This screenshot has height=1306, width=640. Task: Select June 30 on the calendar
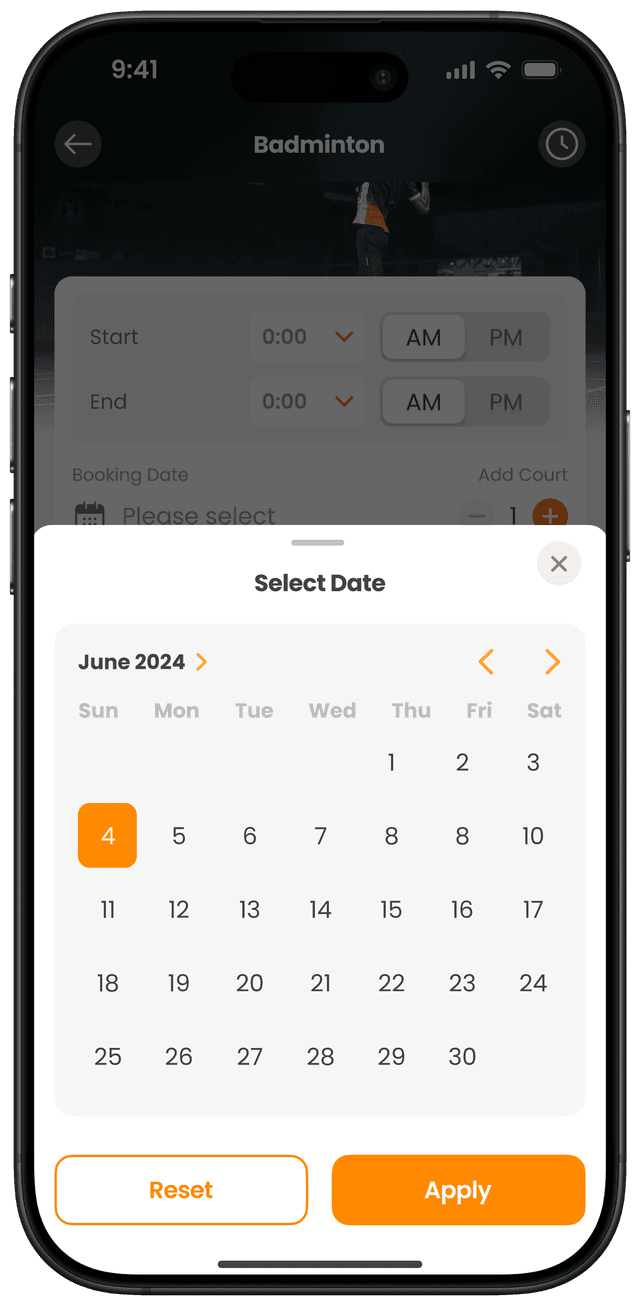[x=462, y=1057]
